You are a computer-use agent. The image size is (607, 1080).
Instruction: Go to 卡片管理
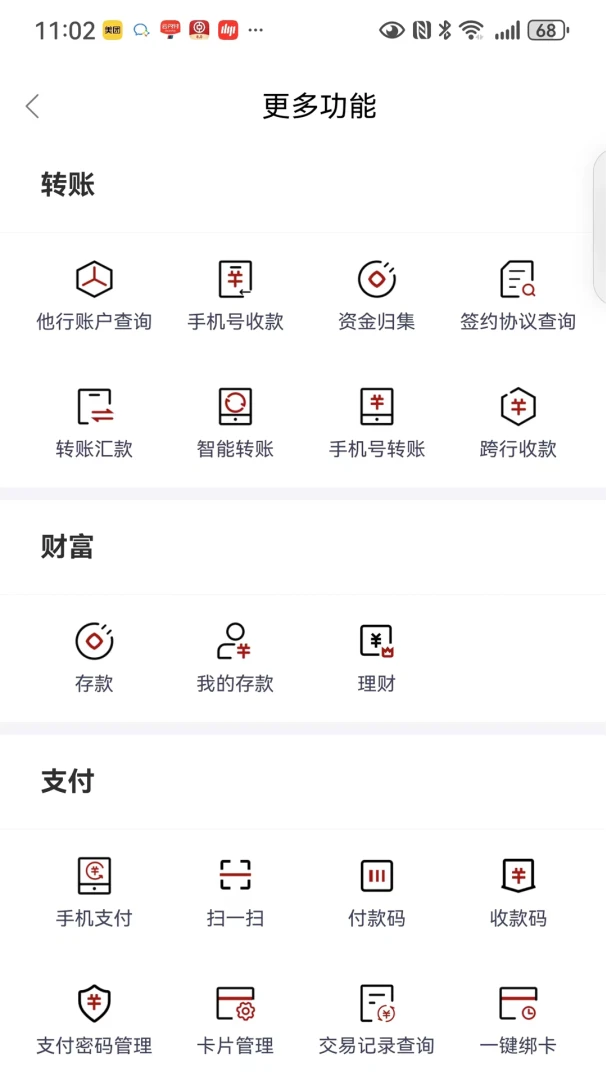[x=235, y=1019]
